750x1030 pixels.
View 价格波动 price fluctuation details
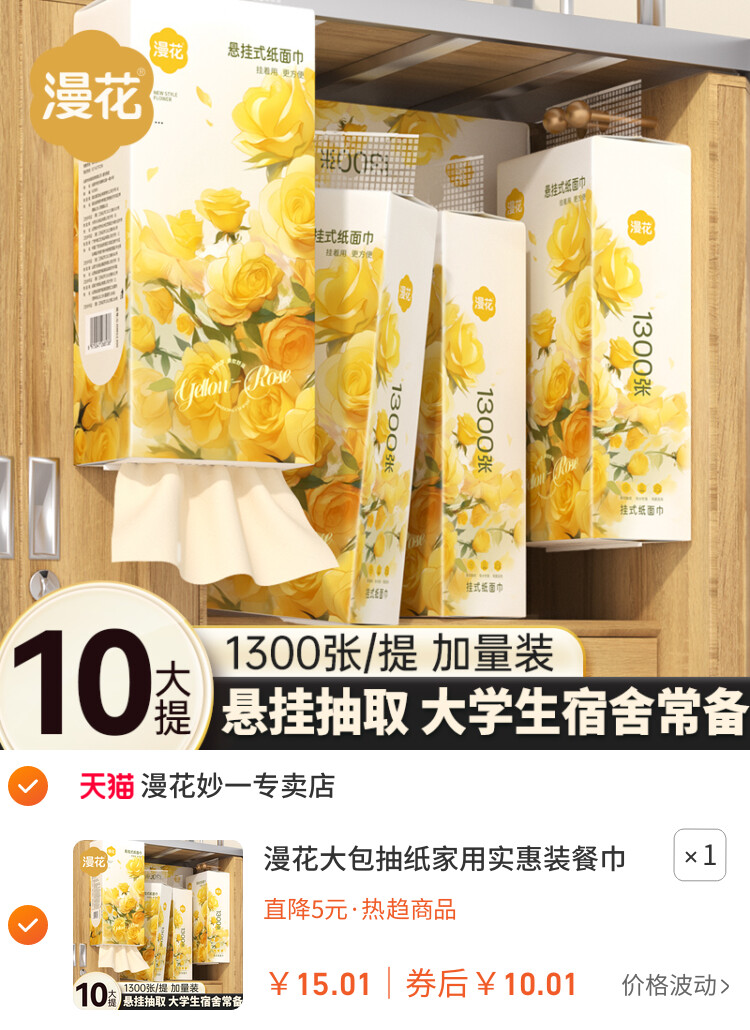[x=675, y=985]
